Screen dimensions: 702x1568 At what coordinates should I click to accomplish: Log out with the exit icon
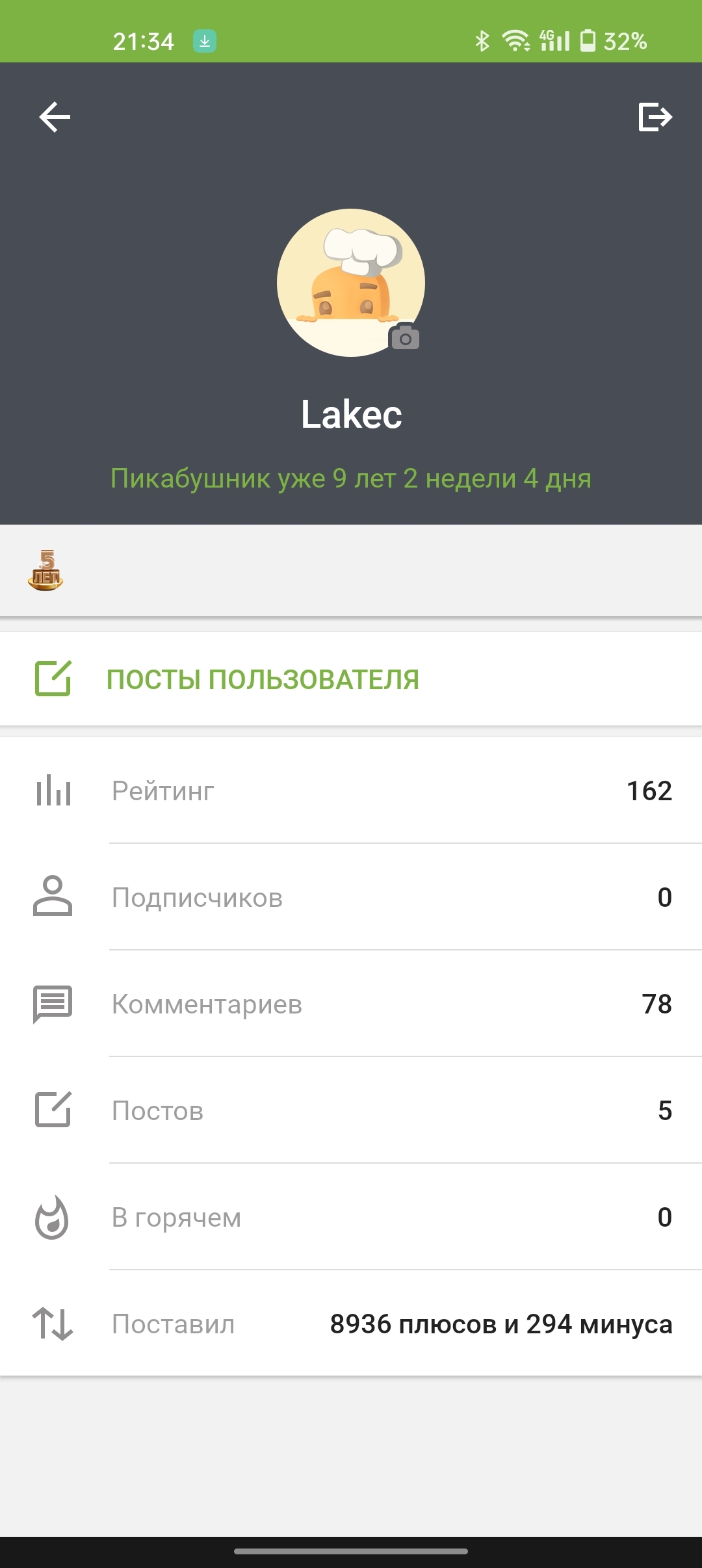pos(655,118)
